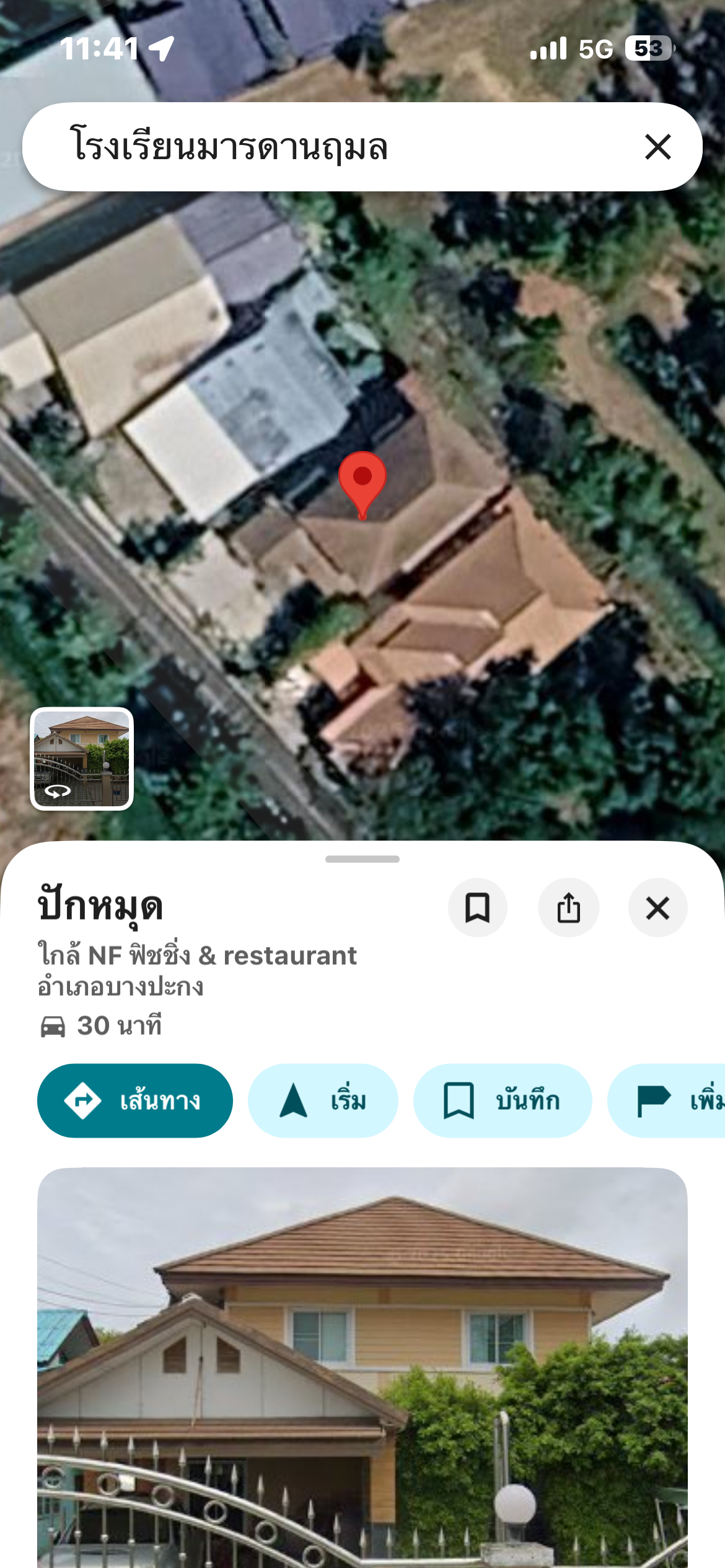This screenshot has width=725, height=1568.
Task: Bookmark the place with the round icon
Action: pos(477,908)
